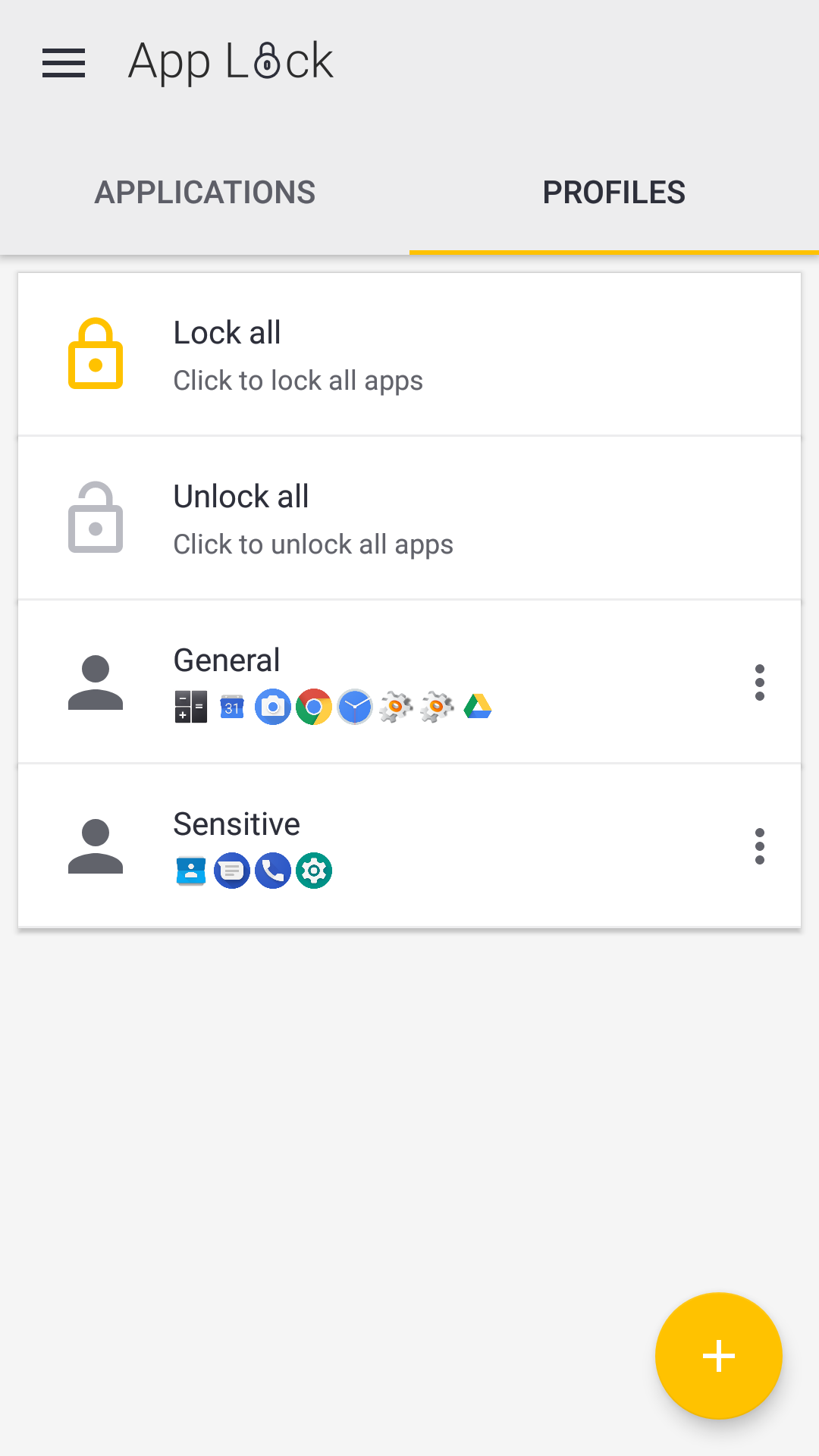Open the Messages icon in Sensitive profile
This screenshot has height=1456, width=819.
pyautogui.click(x=231, y=871)
